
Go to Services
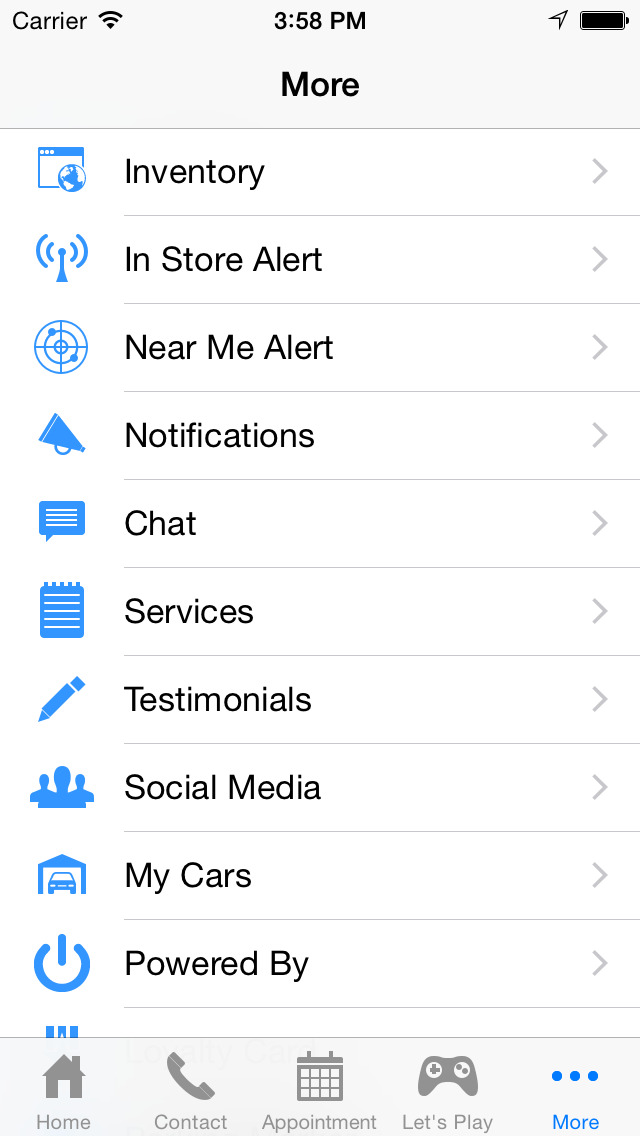click(x=320, y=612)
